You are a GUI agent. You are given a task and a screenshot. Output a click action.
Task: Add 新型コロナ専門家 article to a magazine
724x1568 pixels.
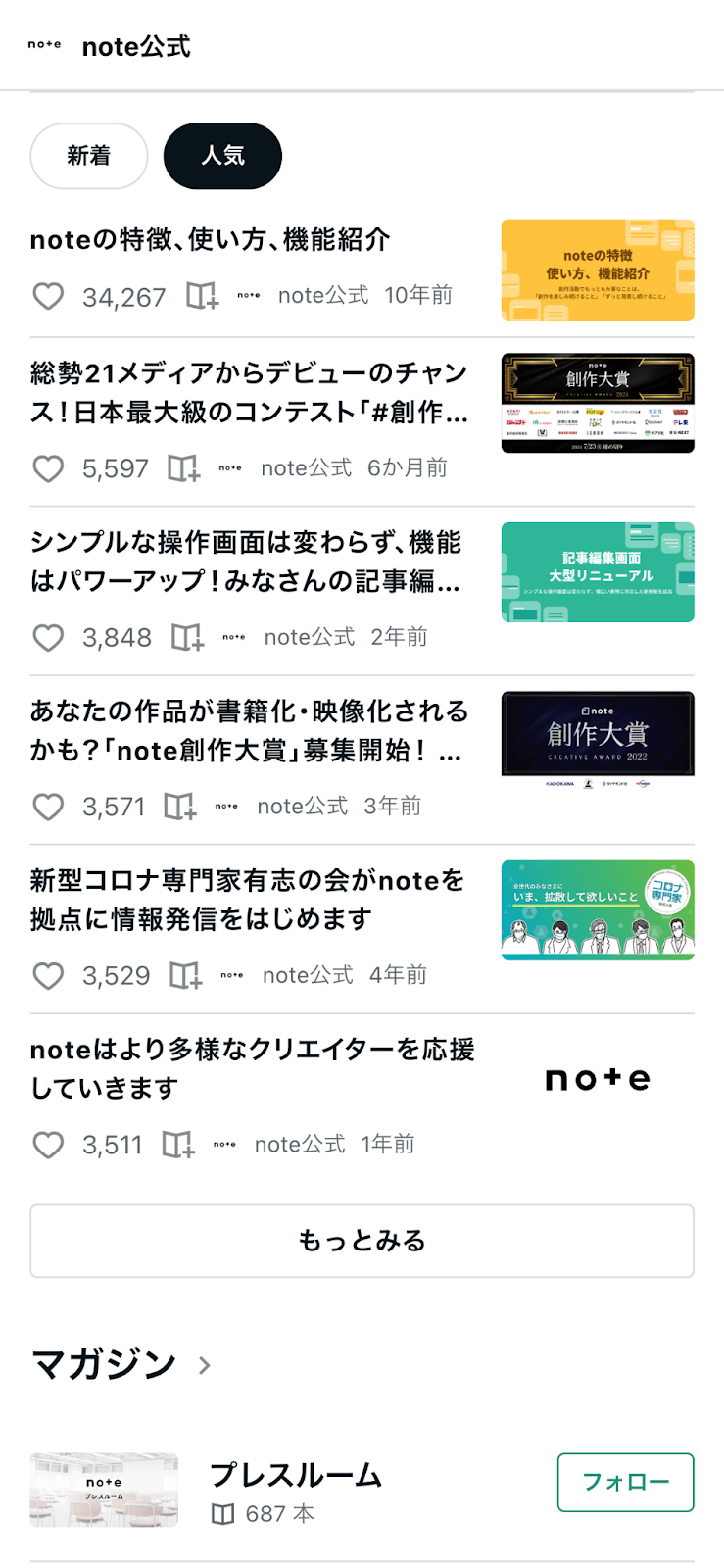pos(185,976)
